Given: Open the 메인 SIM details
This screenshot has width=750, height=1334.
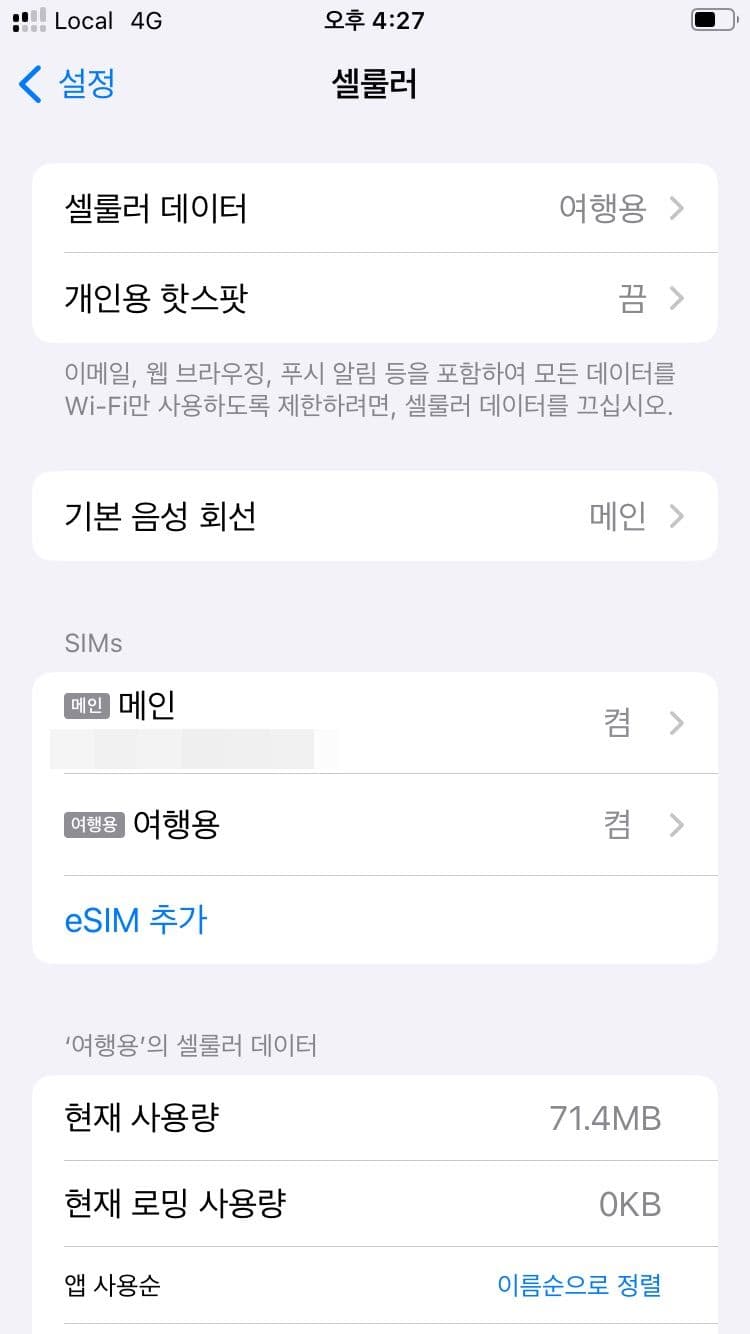Looking at the screenshot, I should point(375,722).
